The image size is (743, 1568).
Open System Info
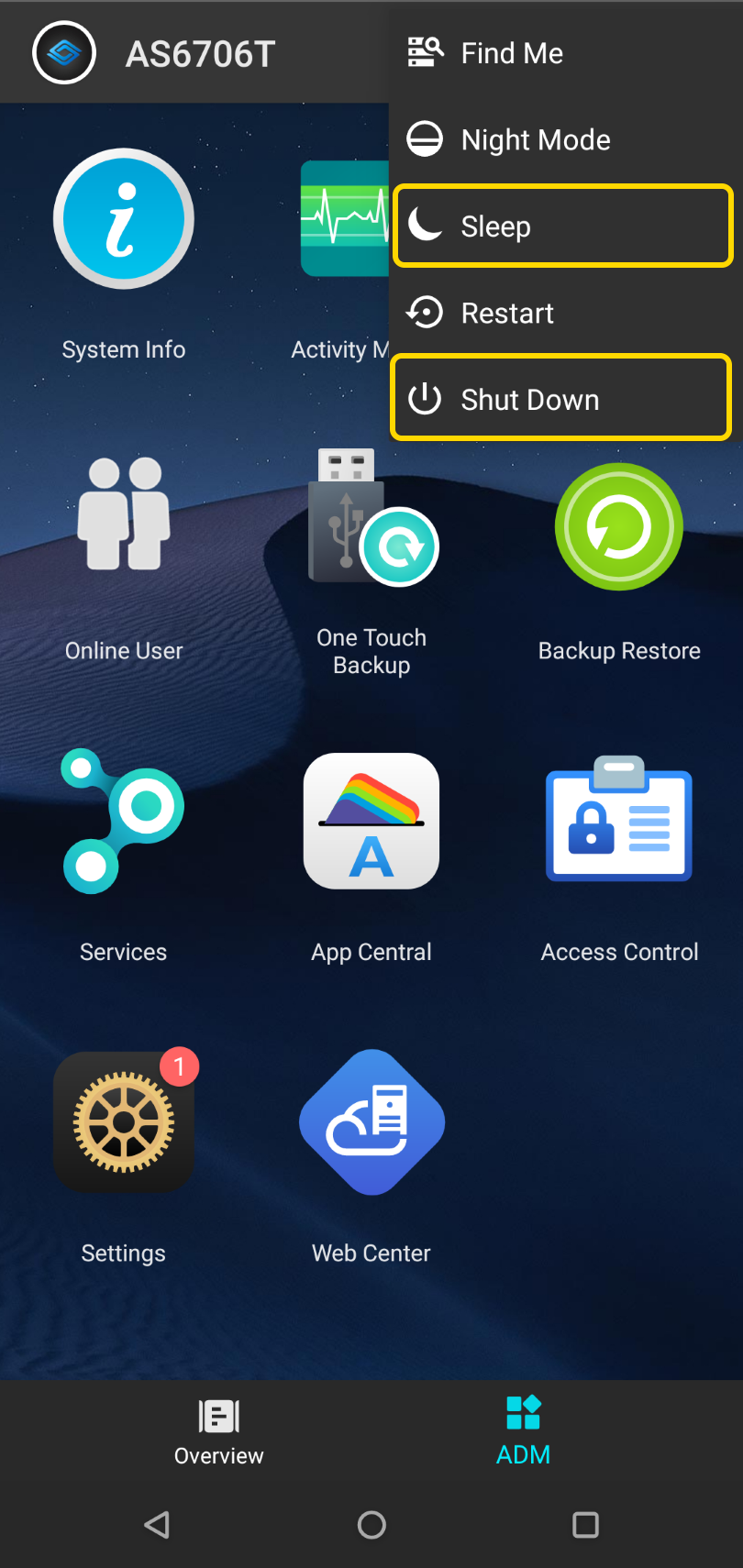tap(124, 220)
